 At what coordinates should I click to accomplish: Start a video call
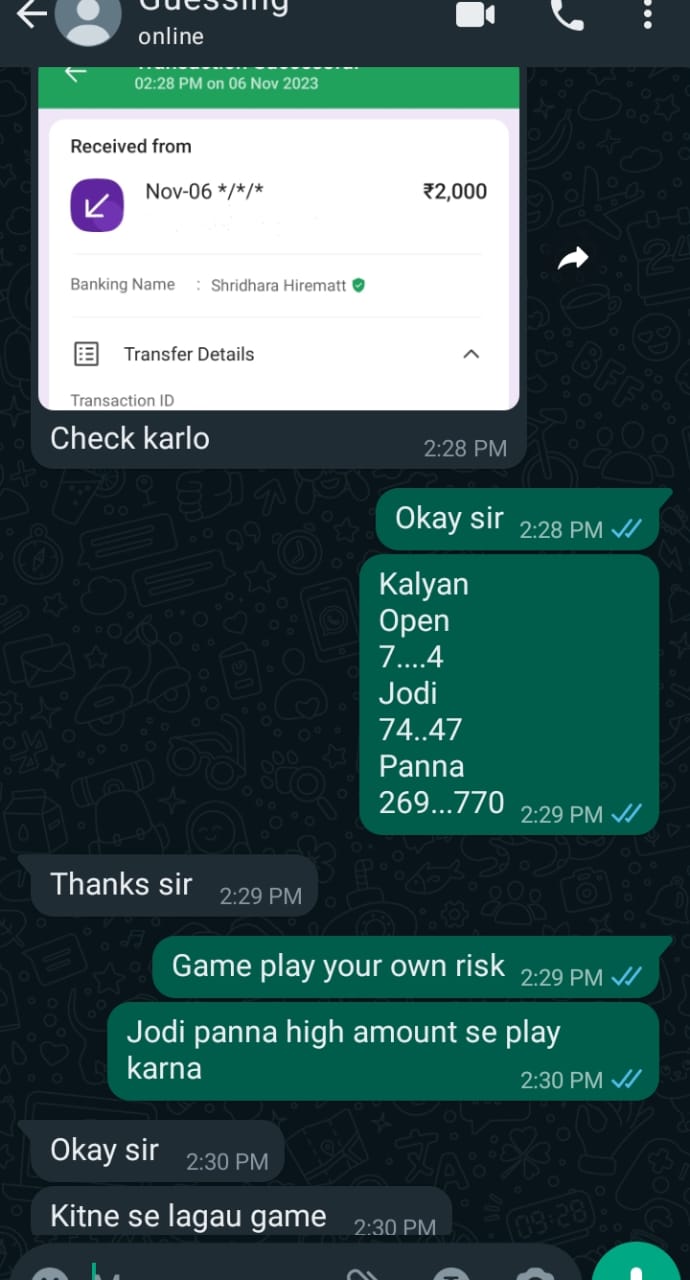[x=476, y=14]
